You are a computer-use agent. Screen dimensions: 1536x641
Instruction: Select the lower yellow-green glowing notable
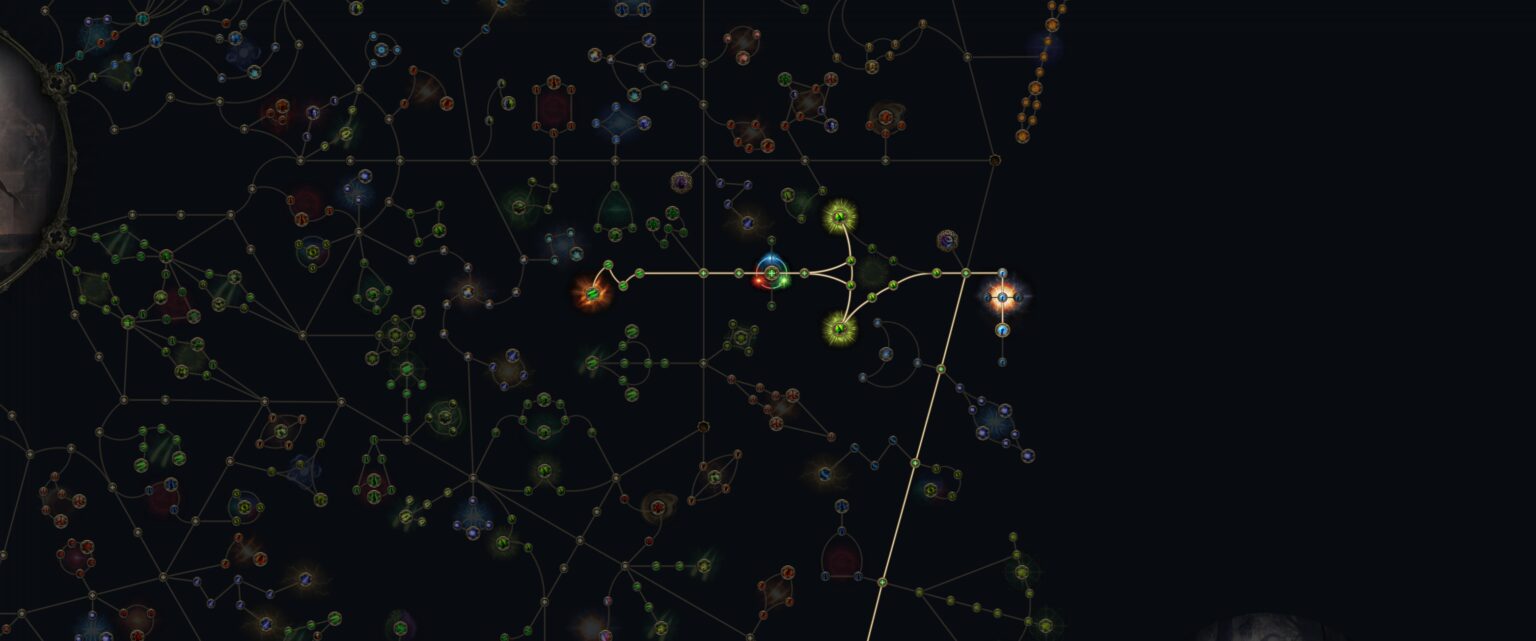[840, 327]
